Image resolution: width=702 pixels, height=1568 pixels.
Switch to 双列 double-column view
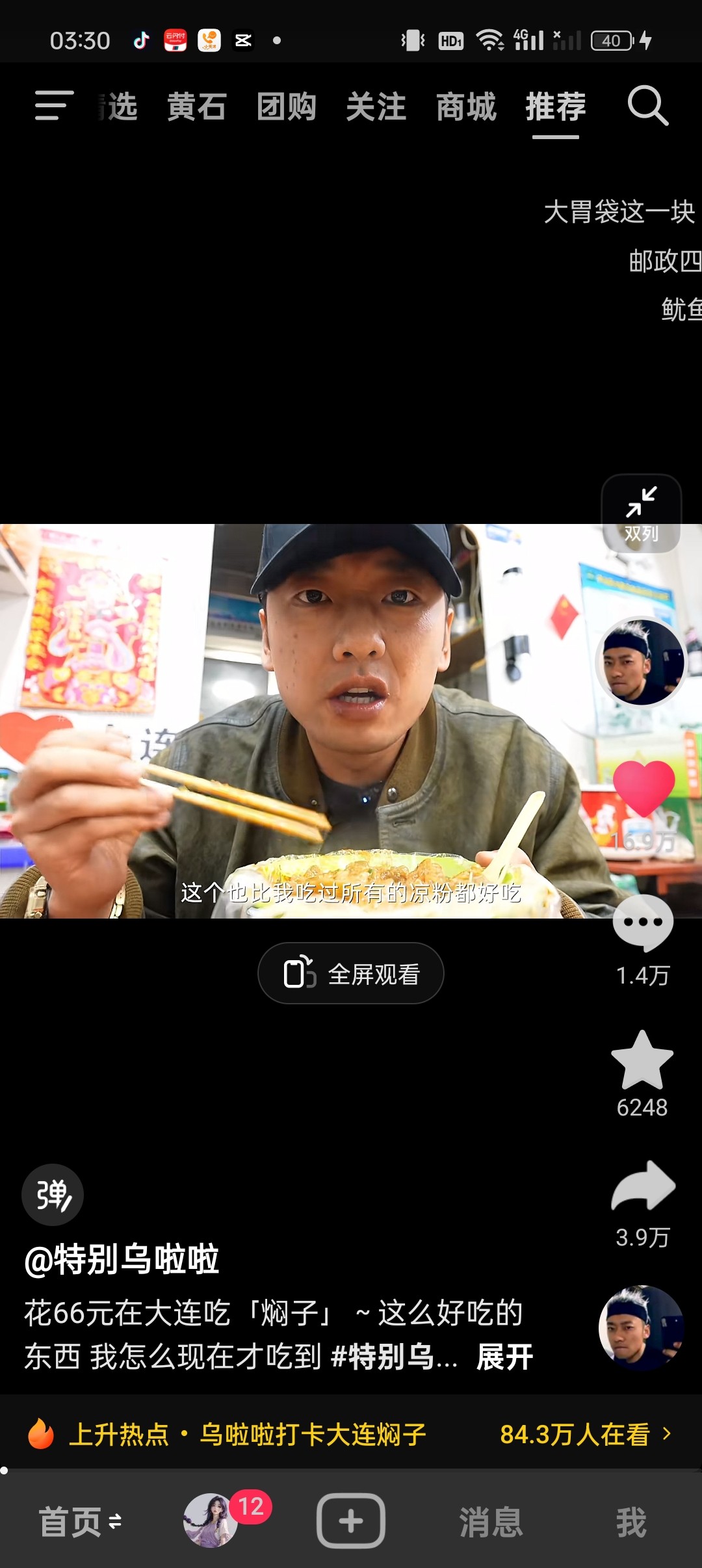click(x=642, y=514)
